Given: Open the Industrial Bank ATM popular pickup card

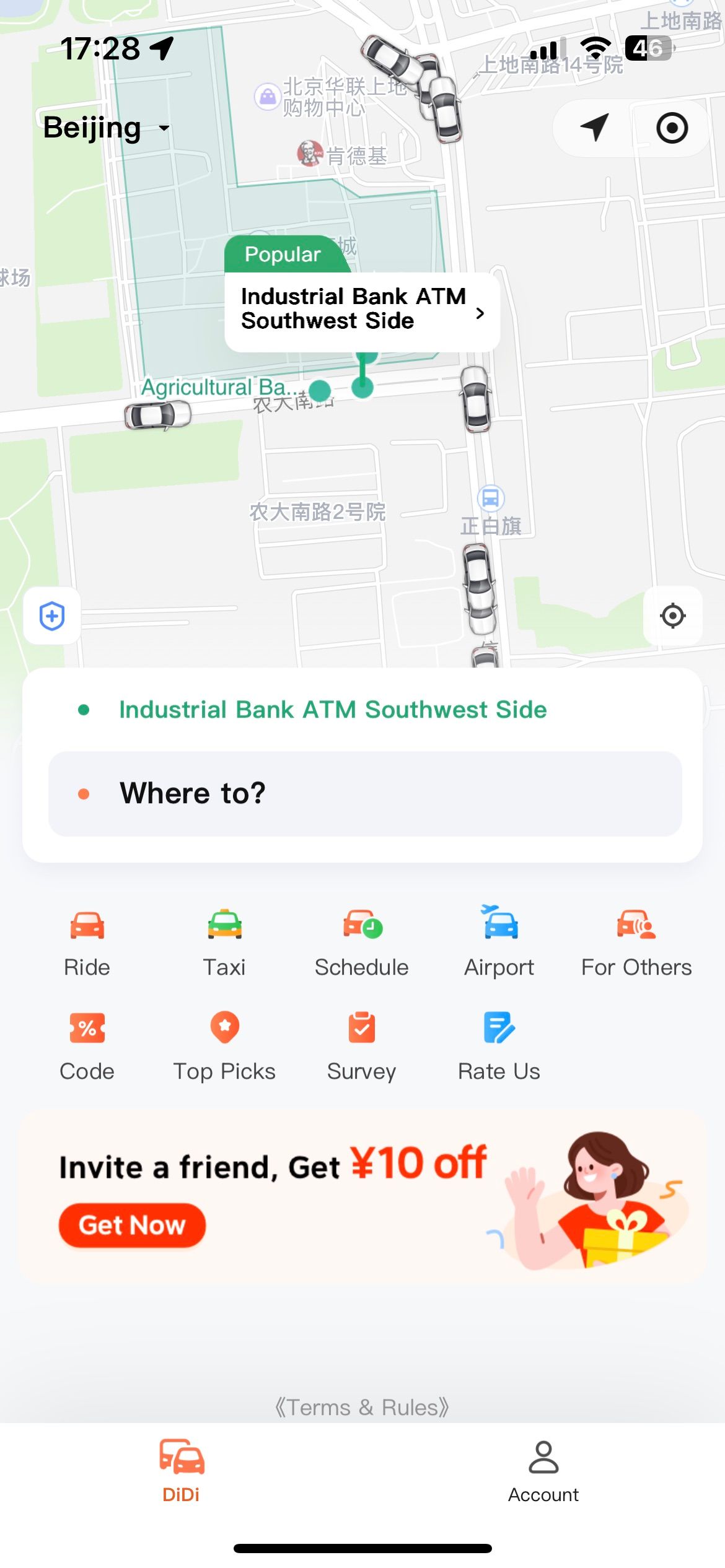Looking at the screenshot, I should point(362,310).
